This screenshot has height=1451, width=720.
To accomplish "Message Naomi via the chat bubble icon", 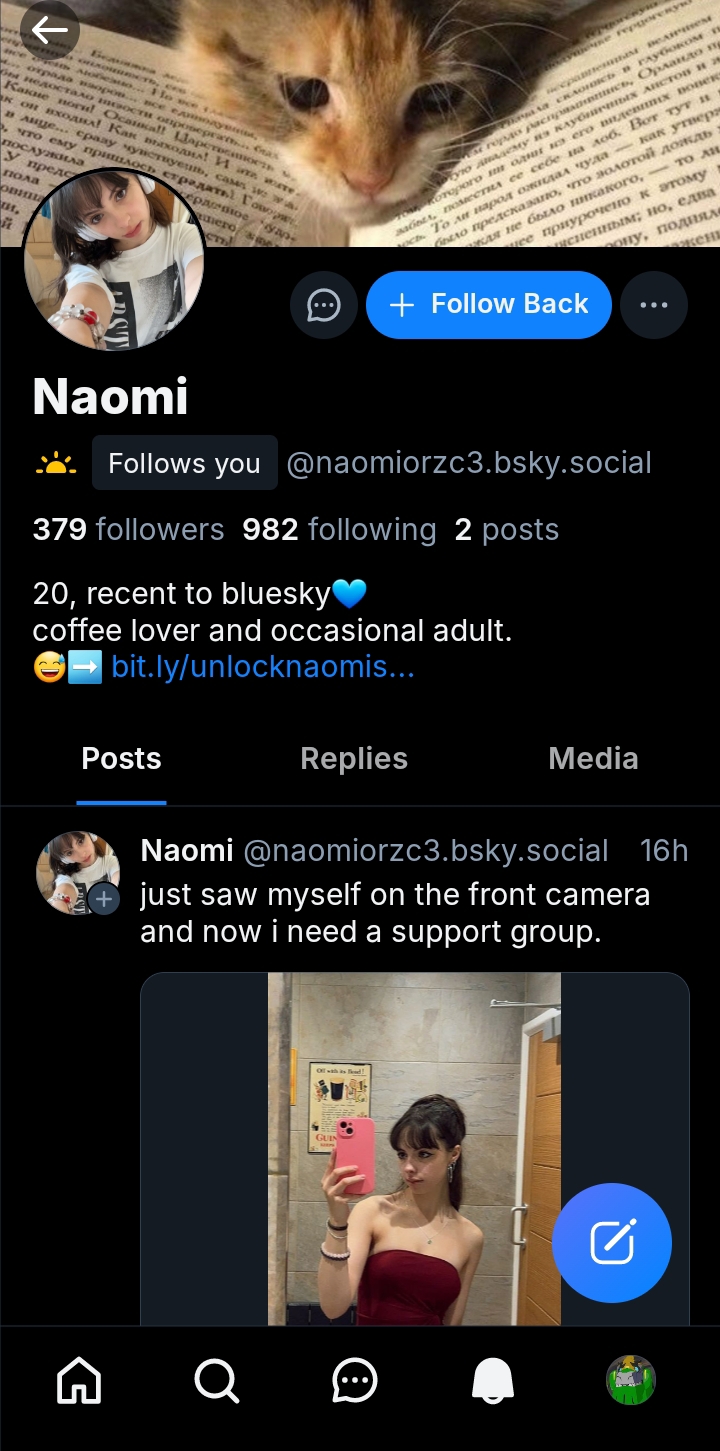I will [x=323, y=305].
